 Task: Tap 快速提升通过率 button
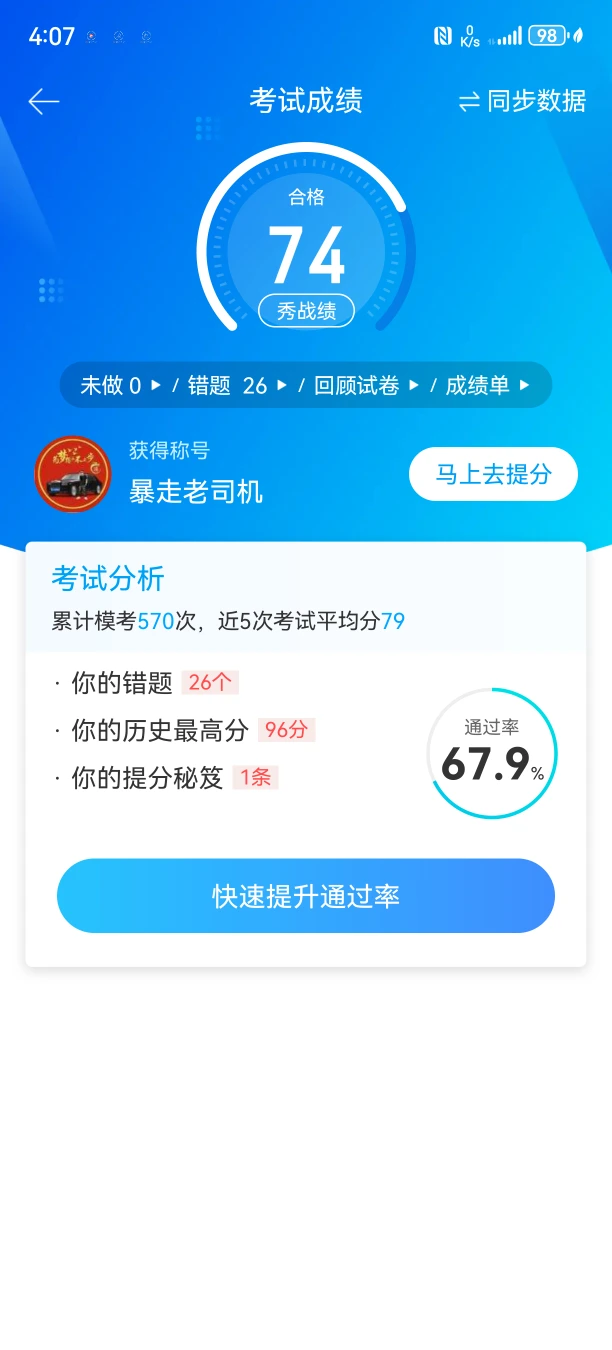306,896
